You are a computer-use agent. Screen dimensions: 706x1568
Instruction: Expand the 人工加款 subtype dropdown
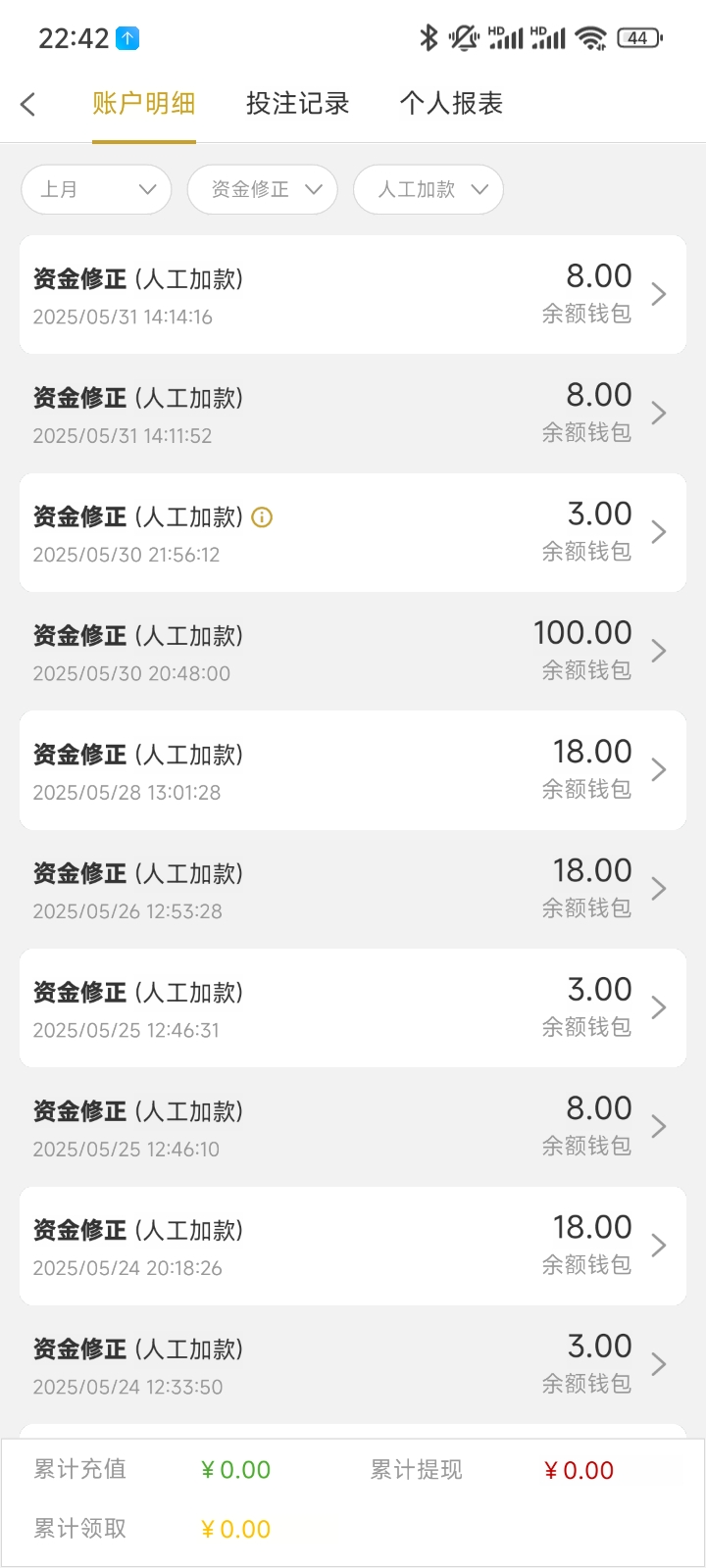428,189
